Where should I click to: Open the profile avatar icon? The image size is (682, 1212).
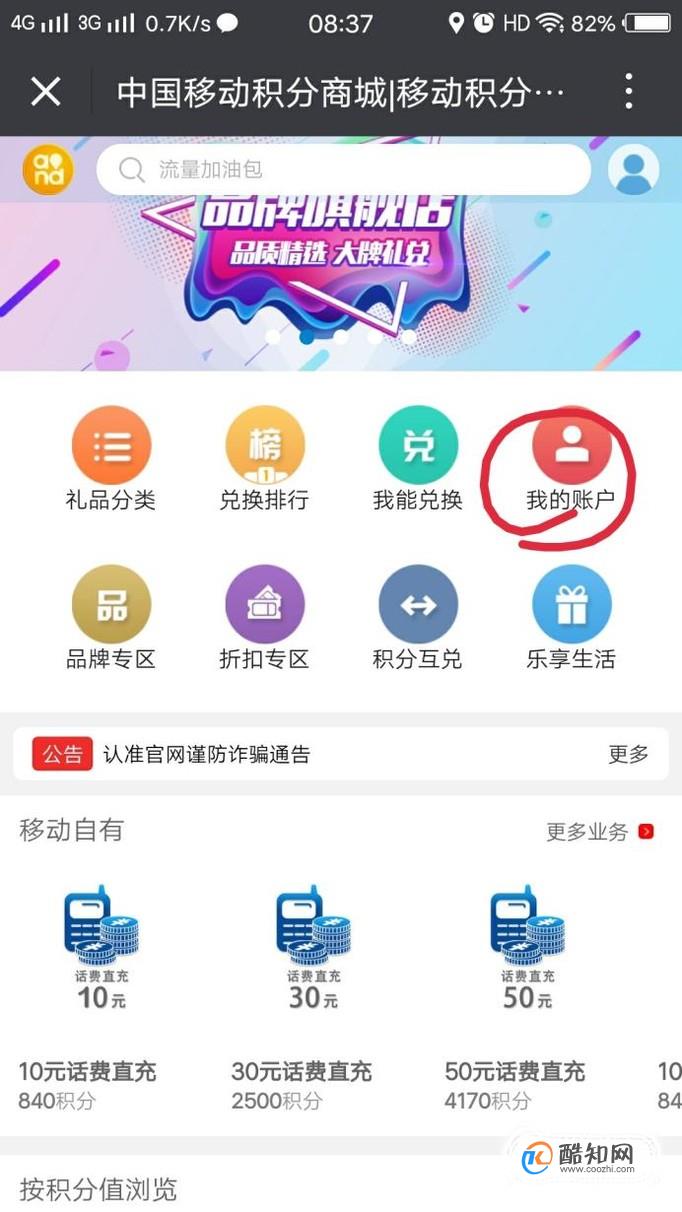coord(633,170)
